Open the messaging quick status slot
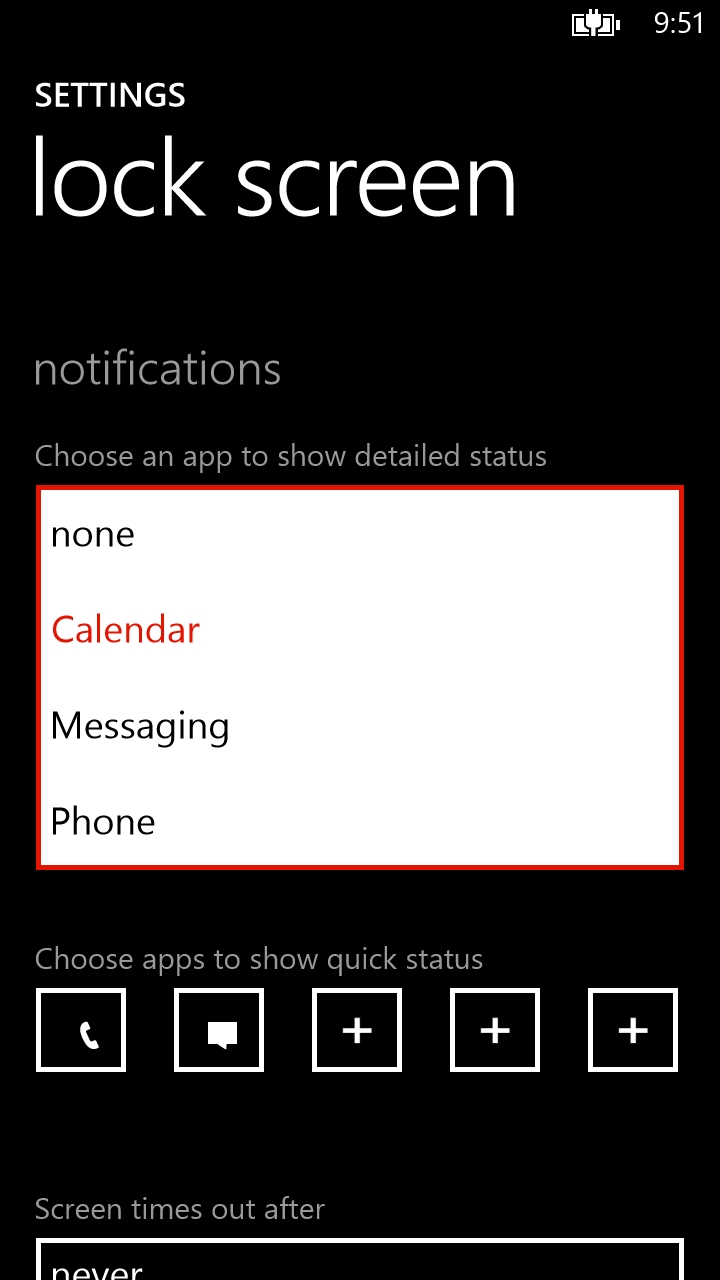Viewport: 720px width, 1280px height. click(x=219, y=1030)
